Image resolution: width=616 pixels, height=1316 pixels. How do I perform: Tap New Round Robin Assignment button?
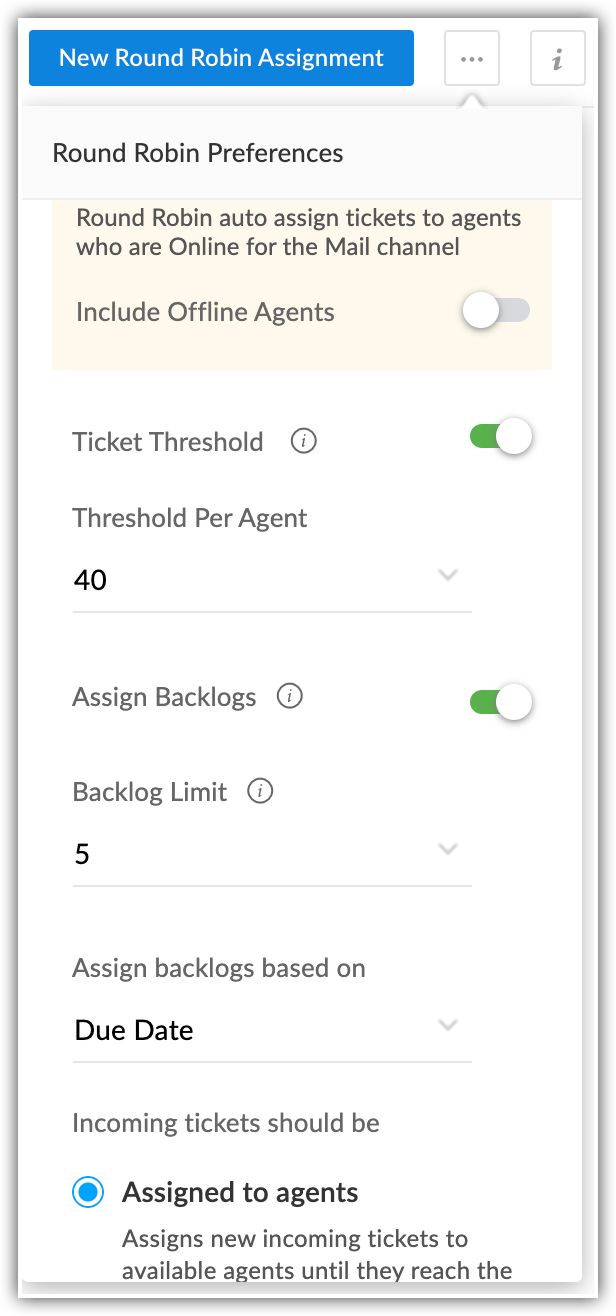[221, 58]
